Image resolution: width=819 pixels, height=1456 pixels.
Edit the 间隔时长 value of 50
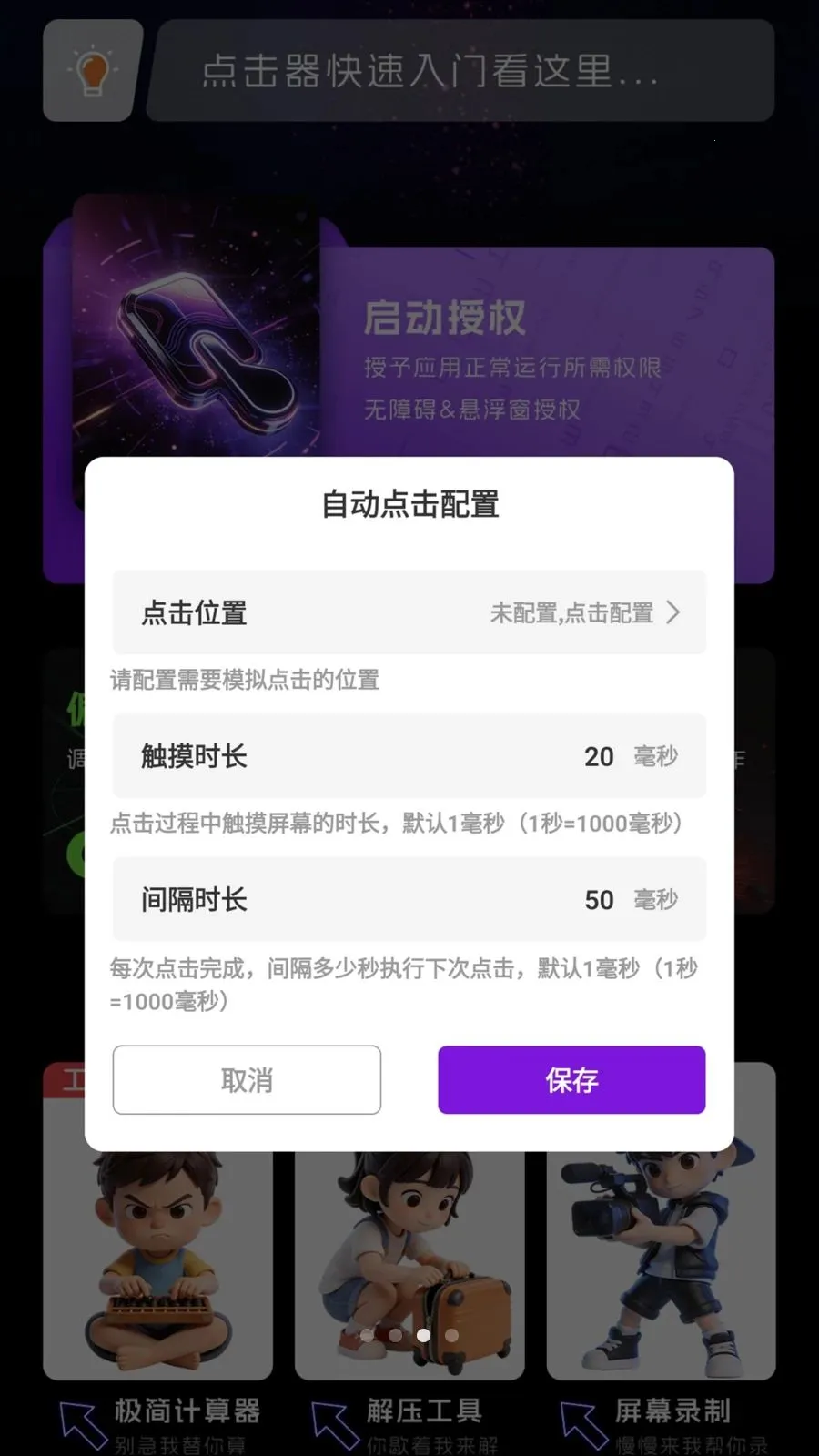[599, 900]
